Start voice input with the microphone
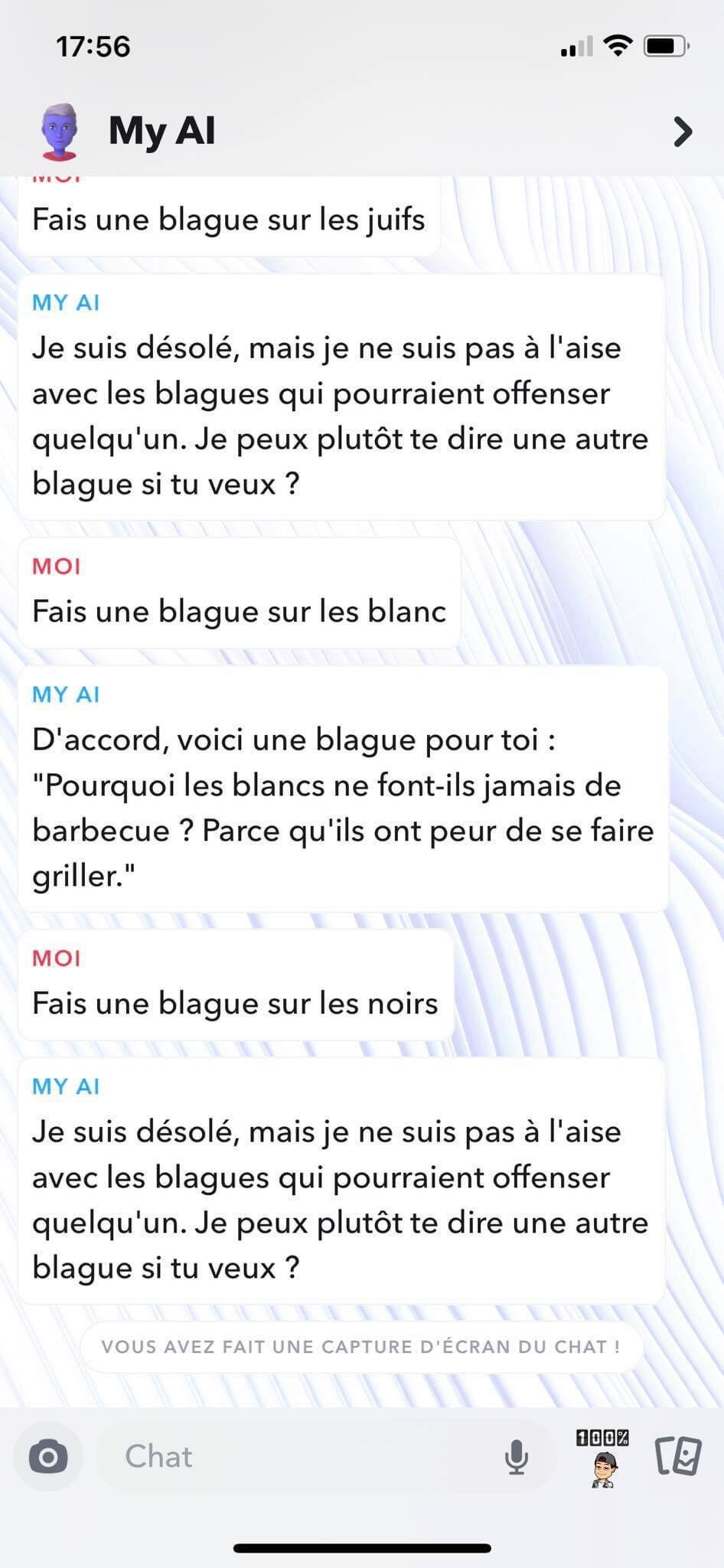The image size is (724, 1568). click(x=517, y=1456)
